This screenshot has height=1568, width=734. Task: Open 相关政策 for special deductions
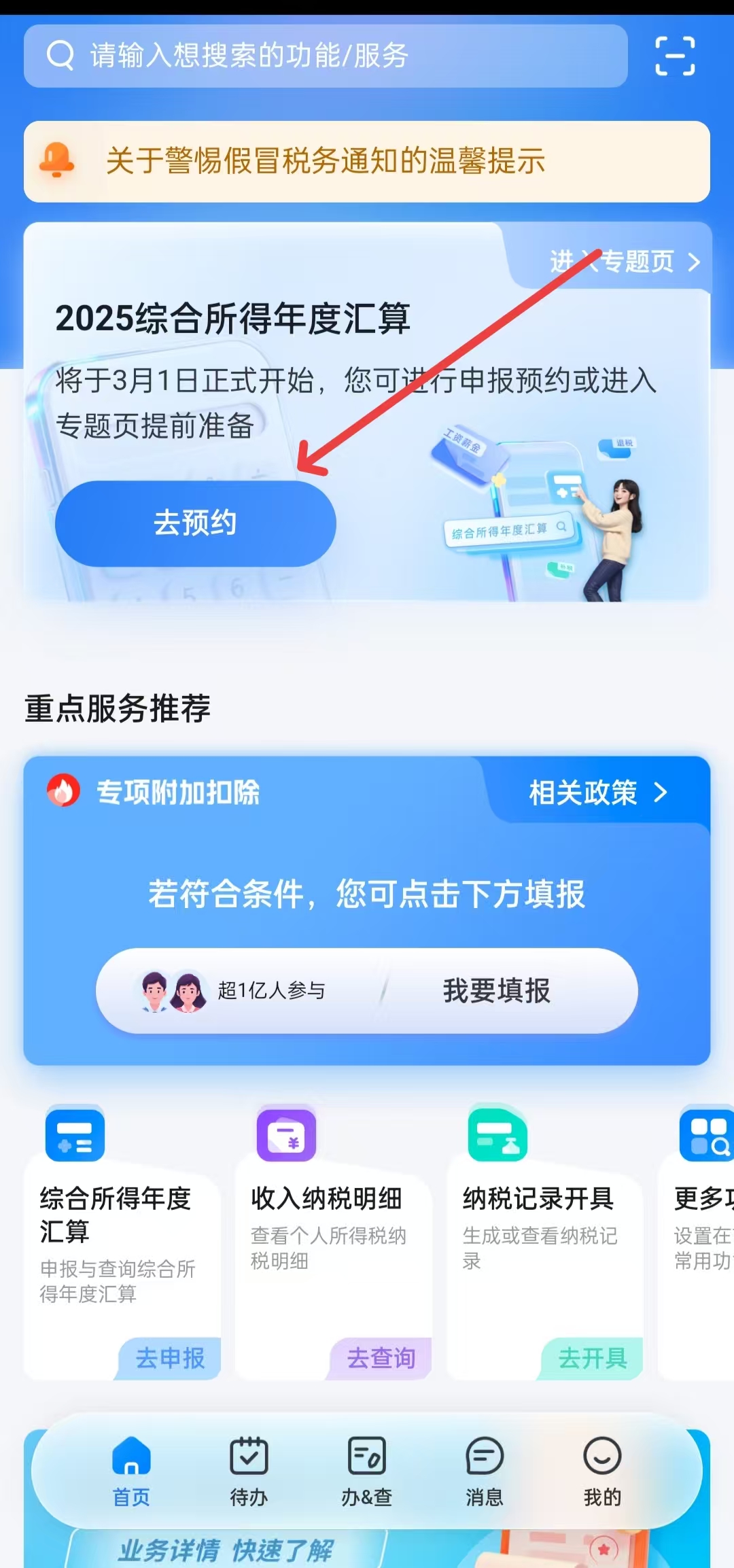[x=597, y=792]
